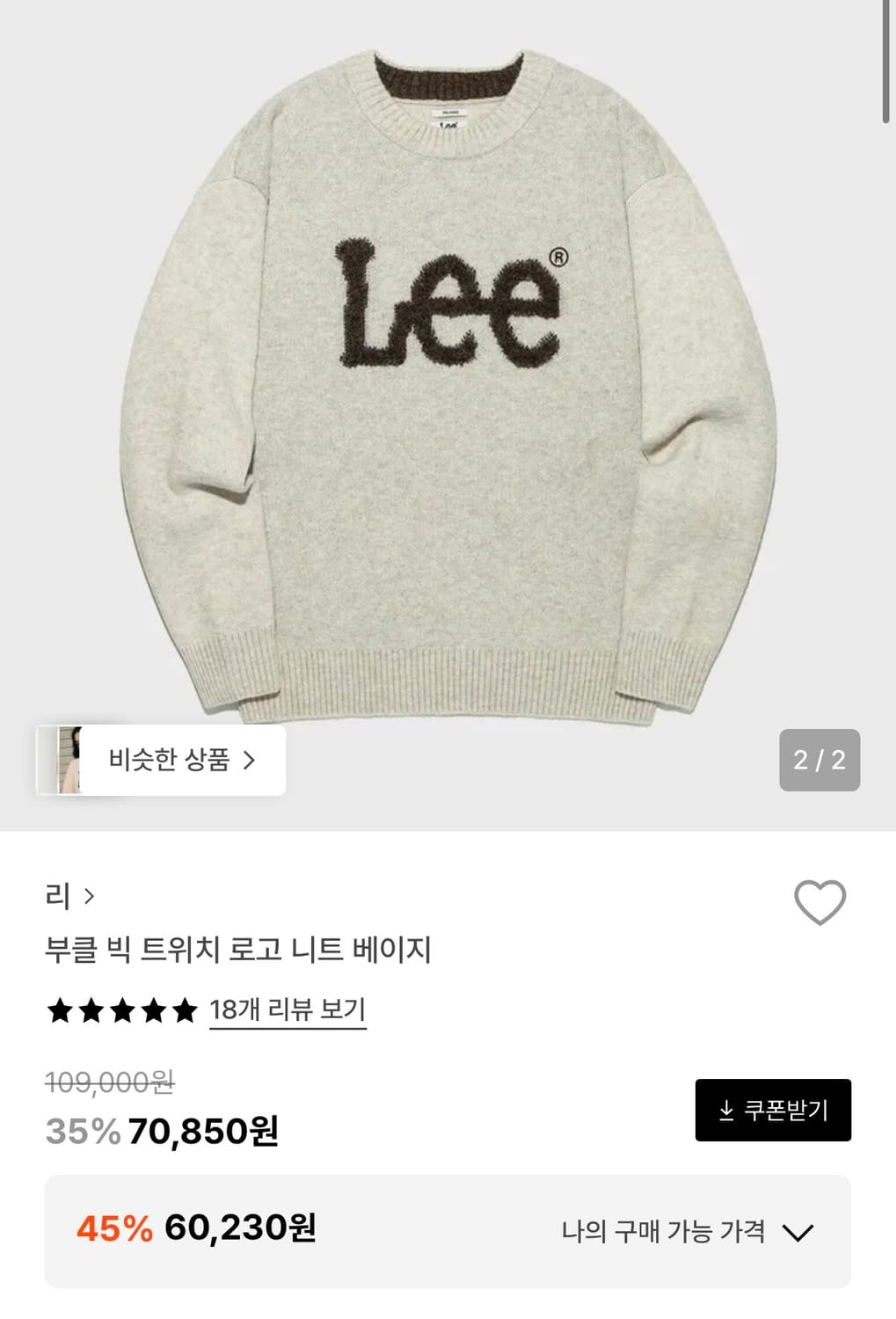Click the strikethrough original price 109,000원
Viewport: 896px width, 1319px height.
point(108,1085)
